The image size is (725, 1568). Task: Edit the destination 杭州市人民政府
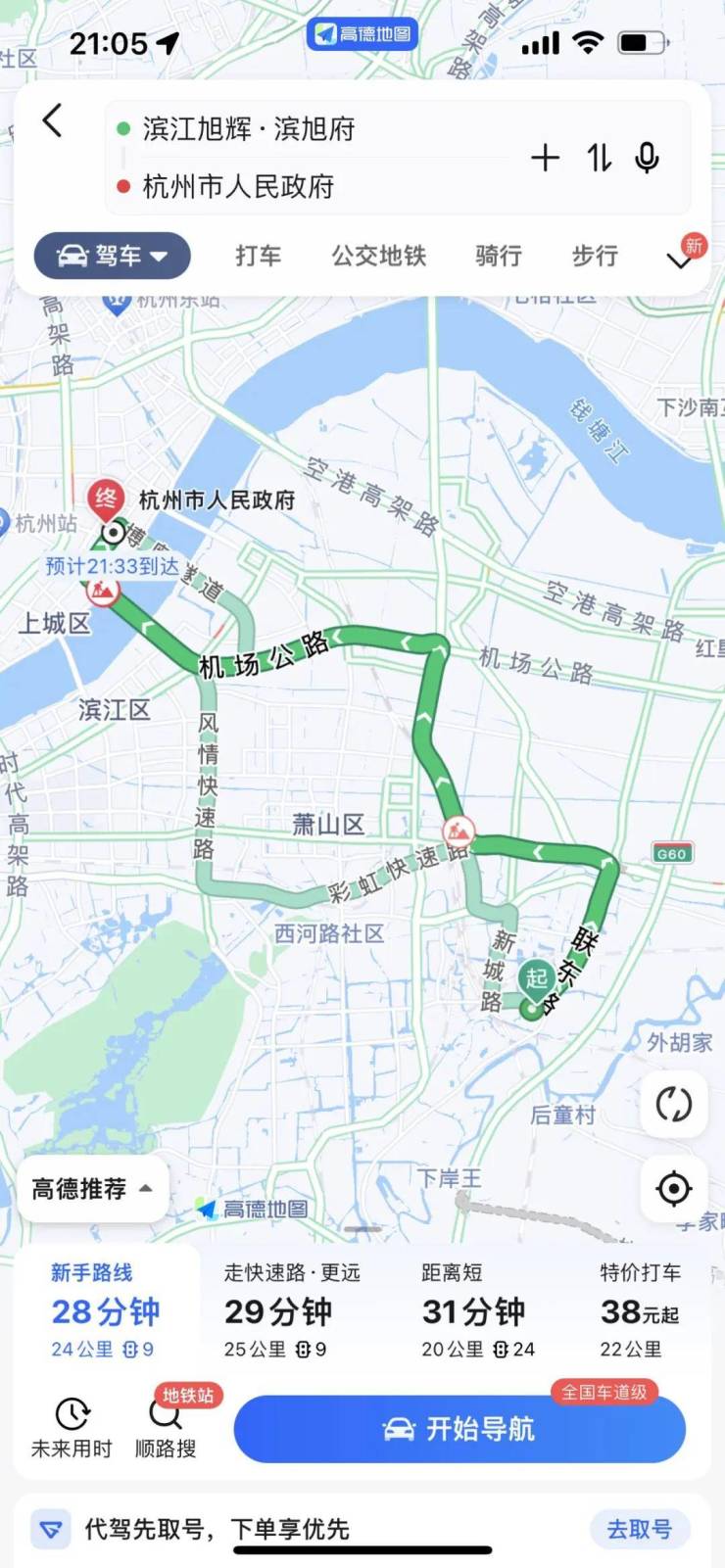tap(238, 186)
